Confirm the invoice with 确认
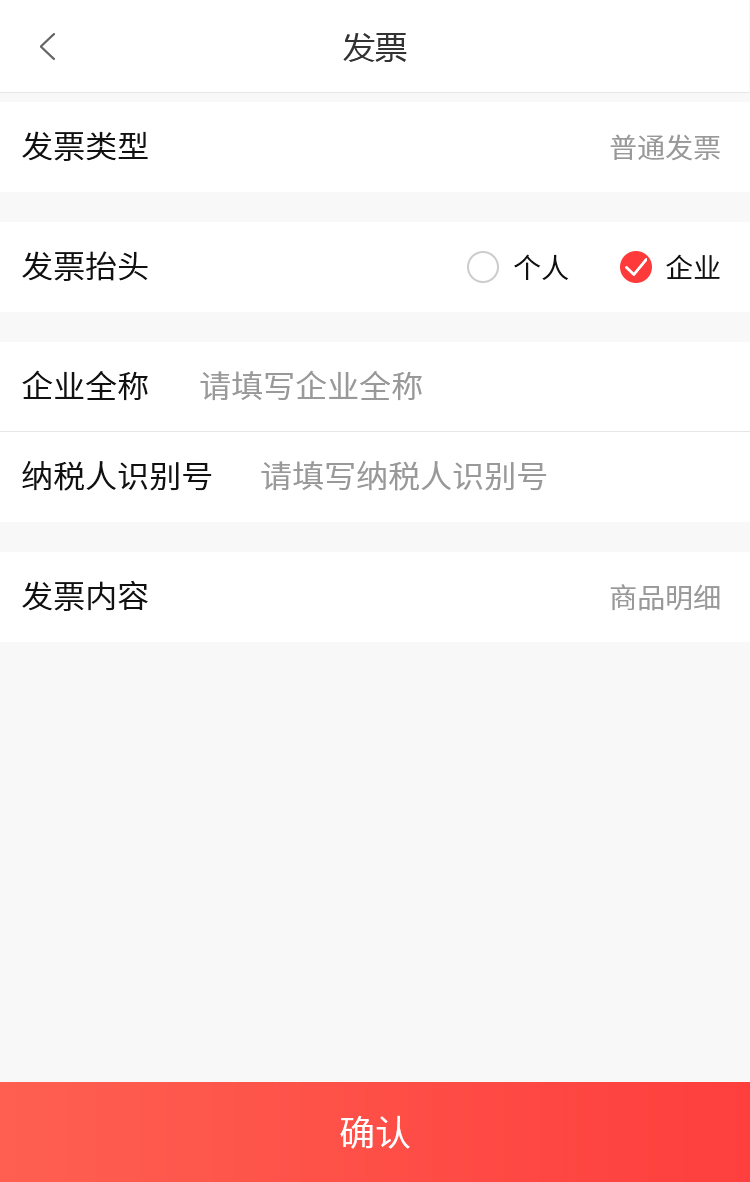 [375, 1132]
